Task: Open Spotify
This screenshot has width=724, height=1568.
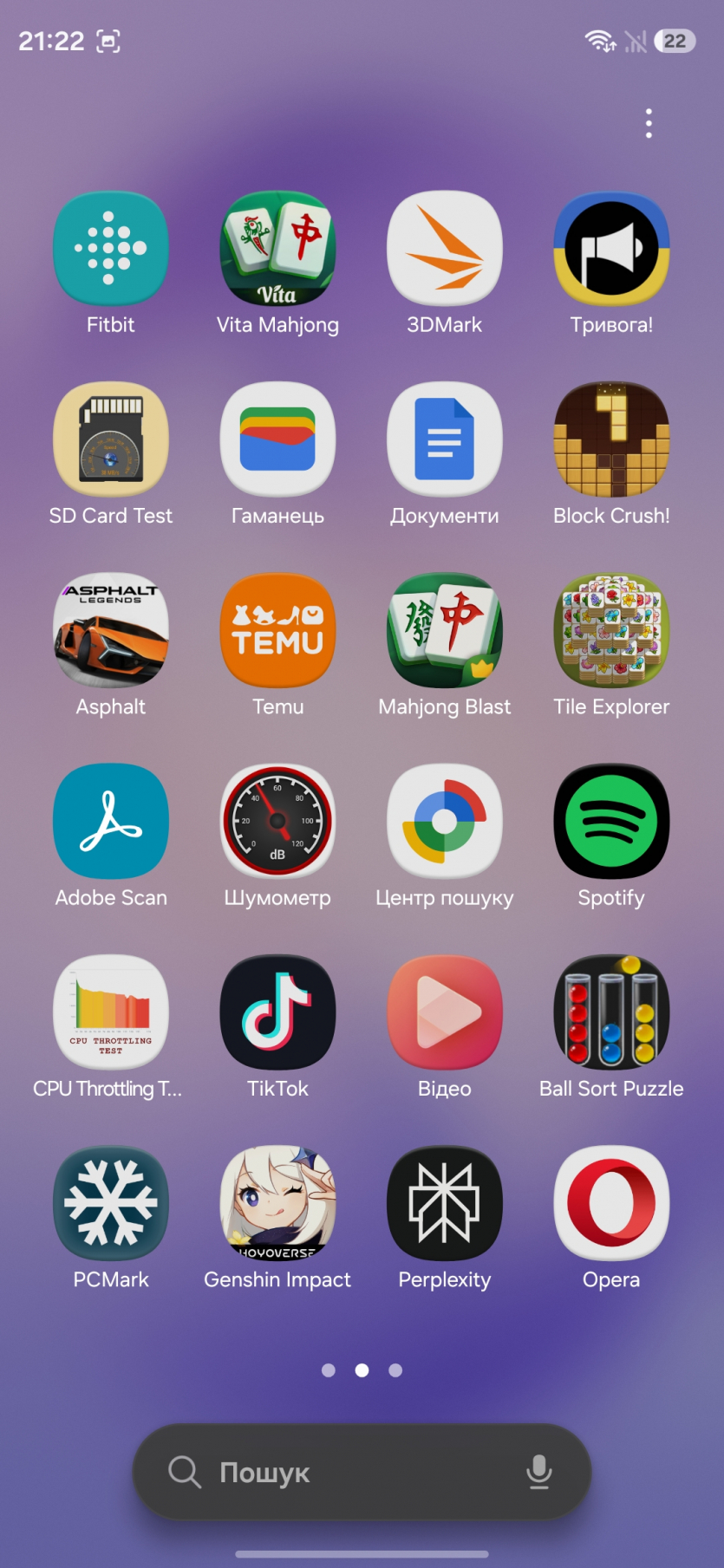Action: point(611,822)
